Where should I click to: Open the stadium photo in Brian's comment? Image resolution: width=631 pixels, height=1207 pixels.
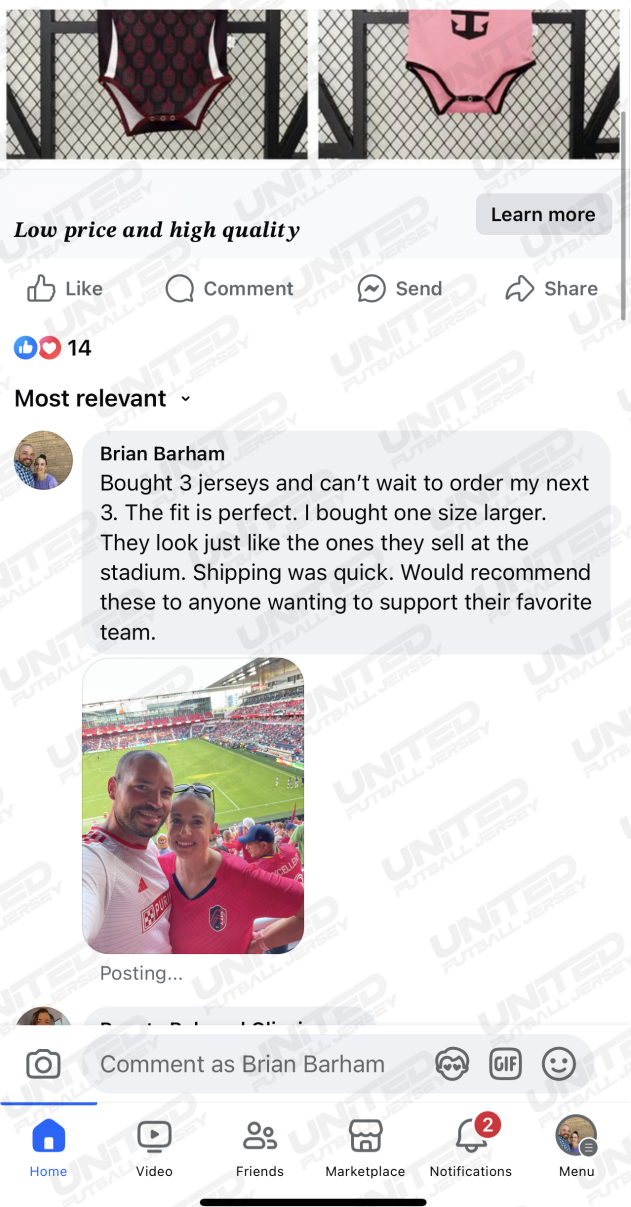[193, 805]
